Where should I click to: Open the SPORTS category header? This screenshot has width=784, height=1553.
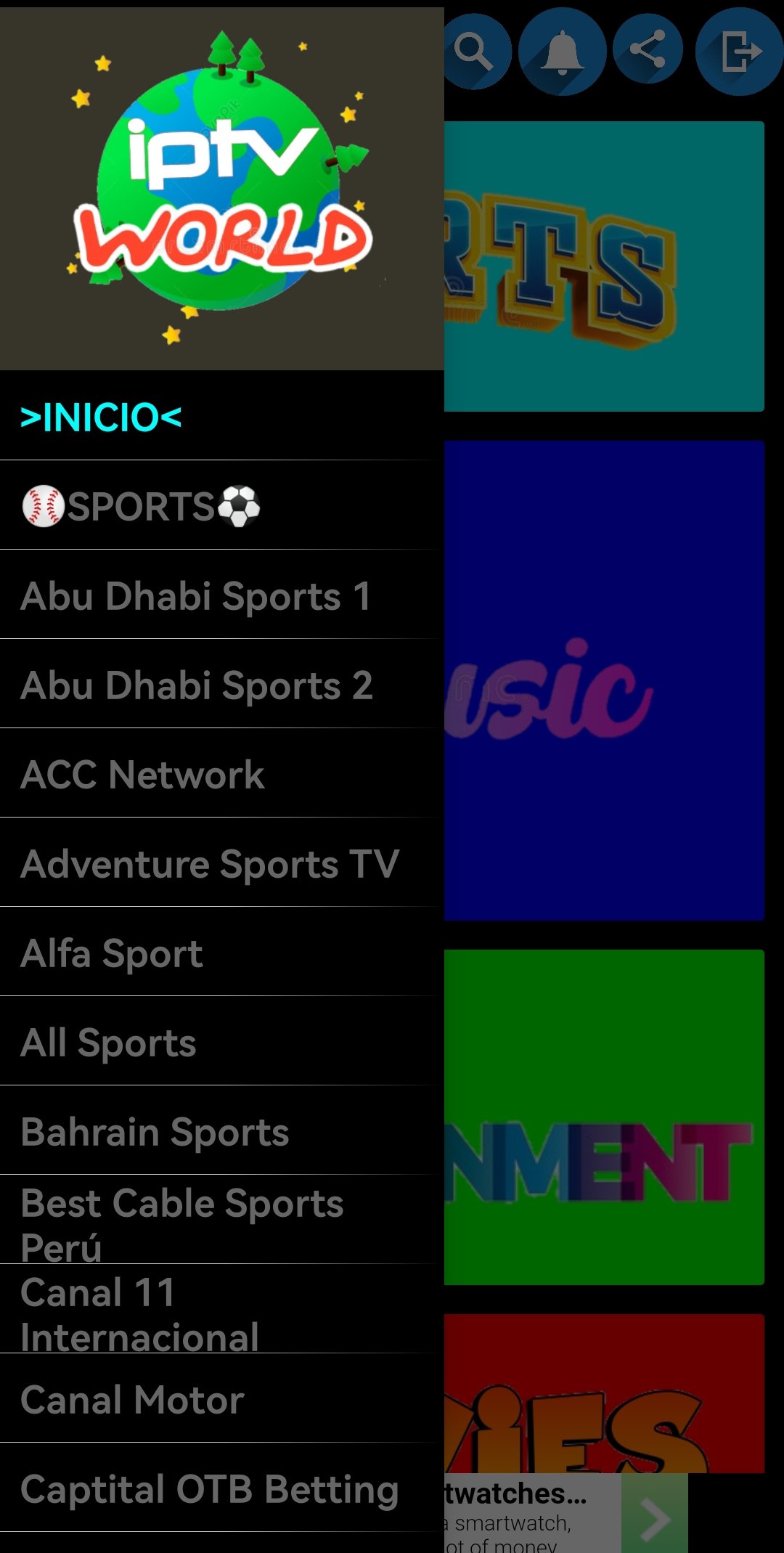[142, 506]
